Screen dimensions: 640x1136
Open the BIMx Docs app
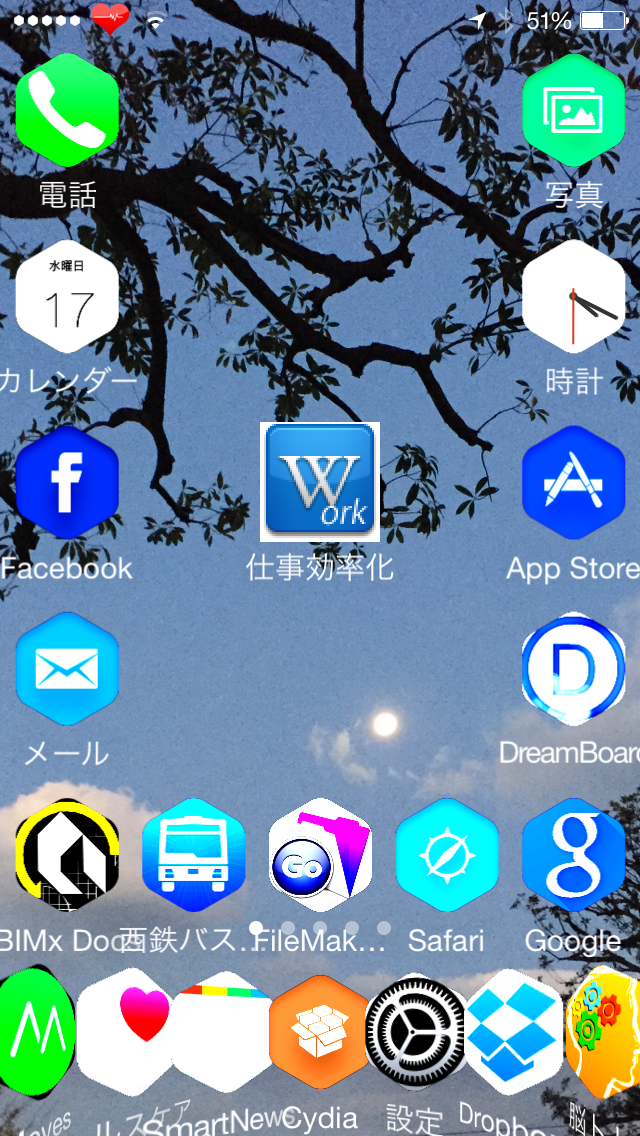(67, 855)
